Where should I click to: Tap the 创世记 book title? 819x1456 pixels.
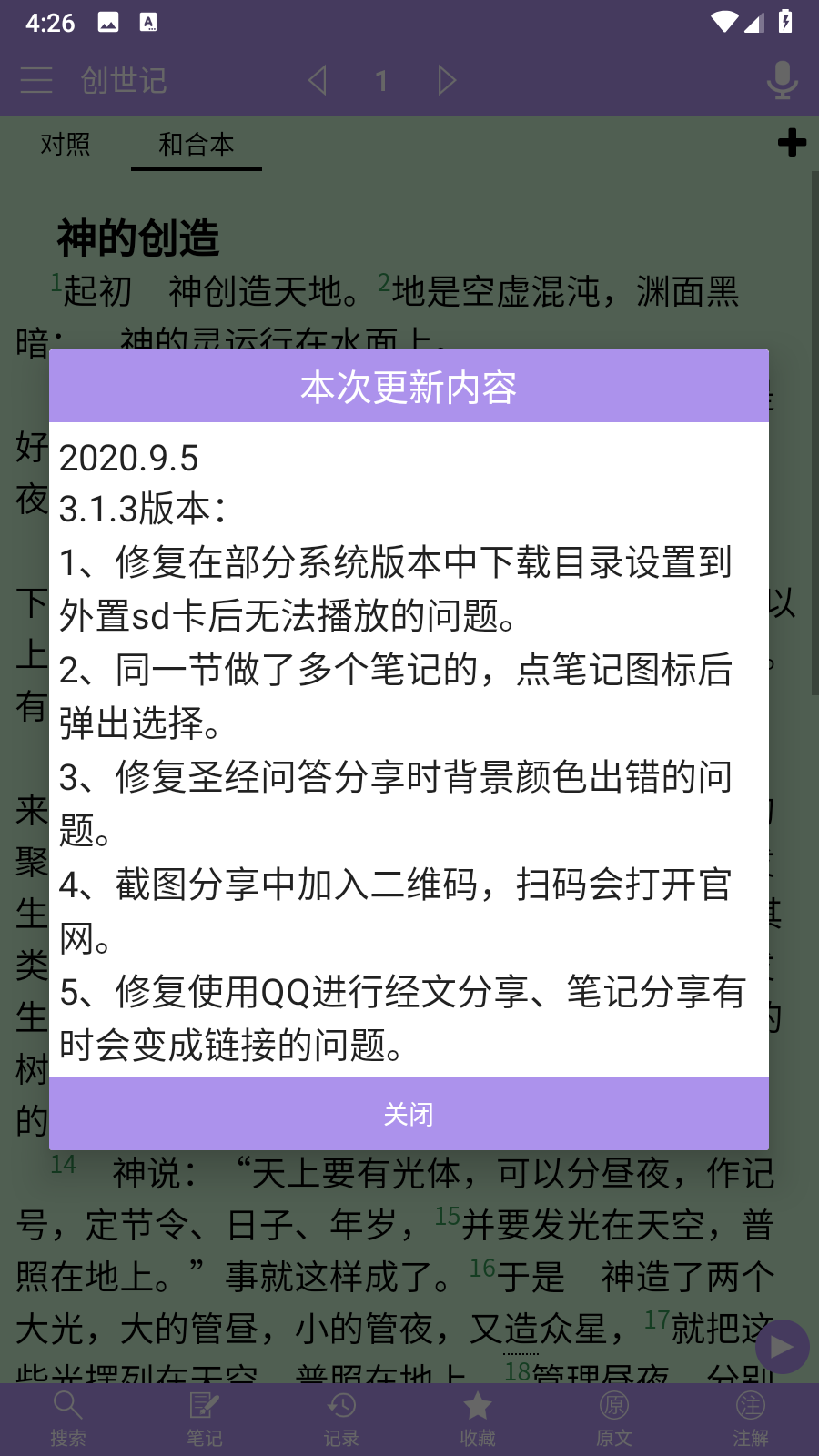coord(123,80)
